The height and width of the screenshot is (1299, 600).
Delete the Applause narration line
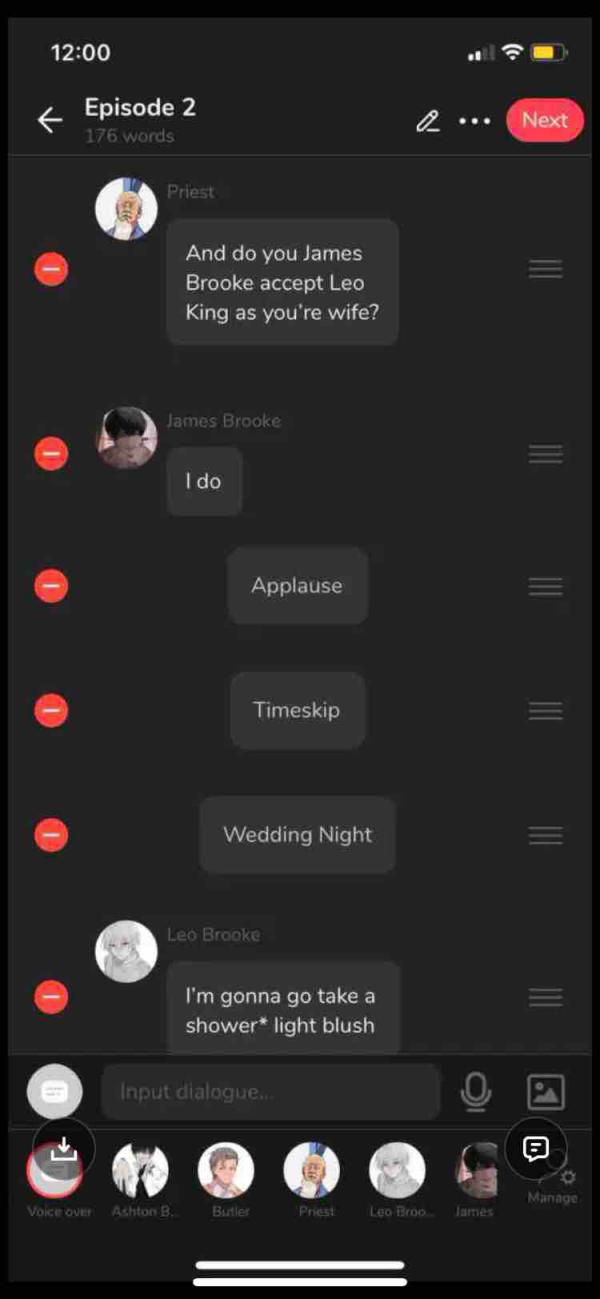51,586
